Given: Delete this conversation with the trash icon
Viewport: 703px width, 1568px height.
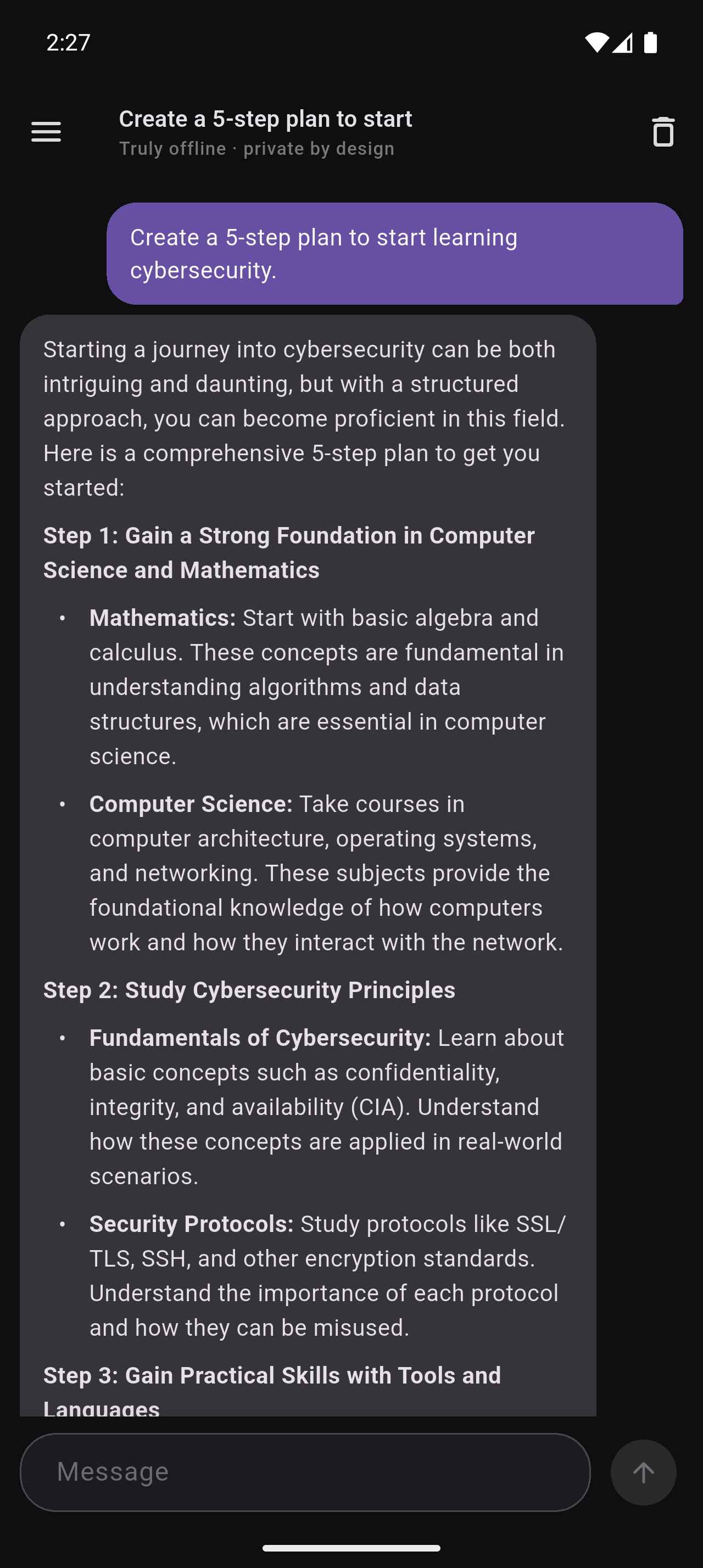Looking at the screenshot, I should tap(663, 131).
